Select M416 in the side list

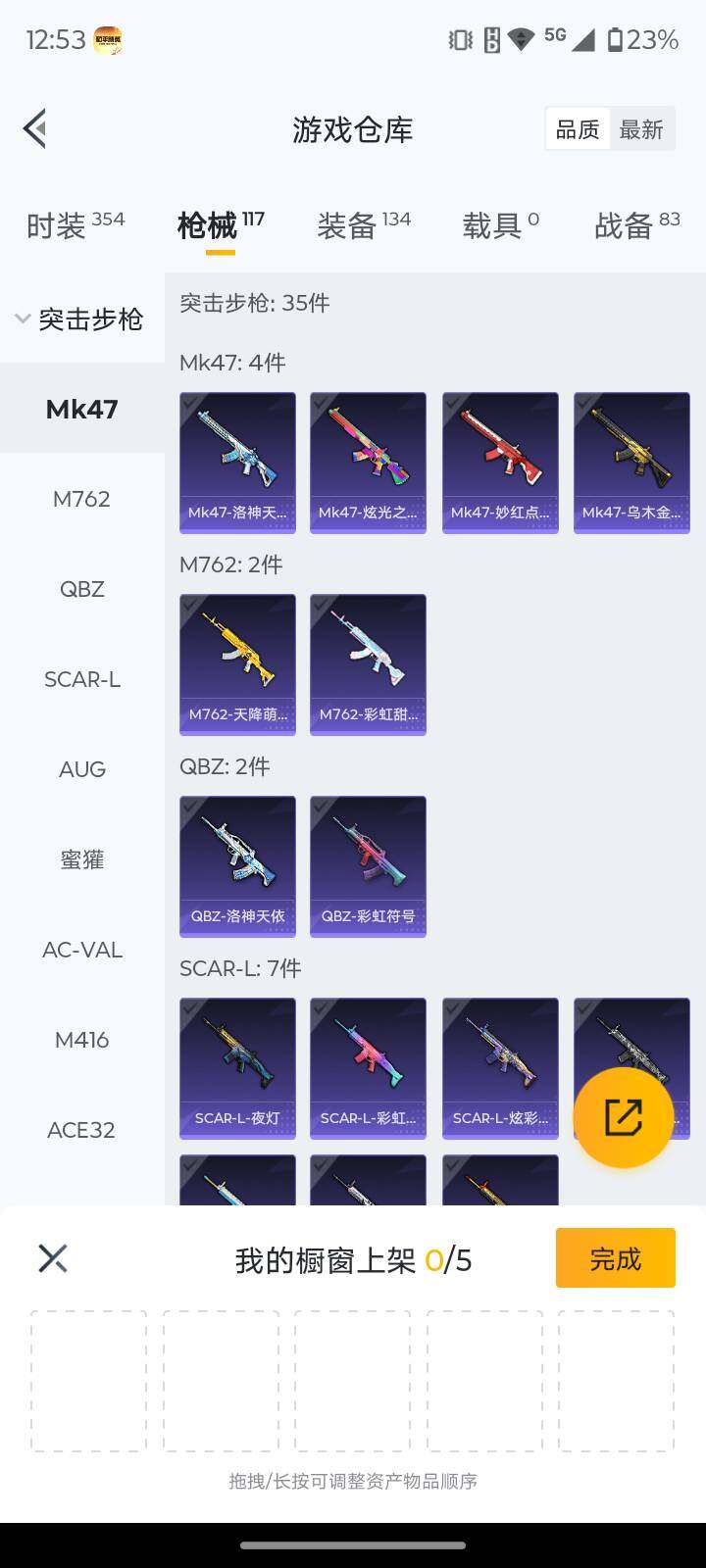click(x=81, y=1040)
